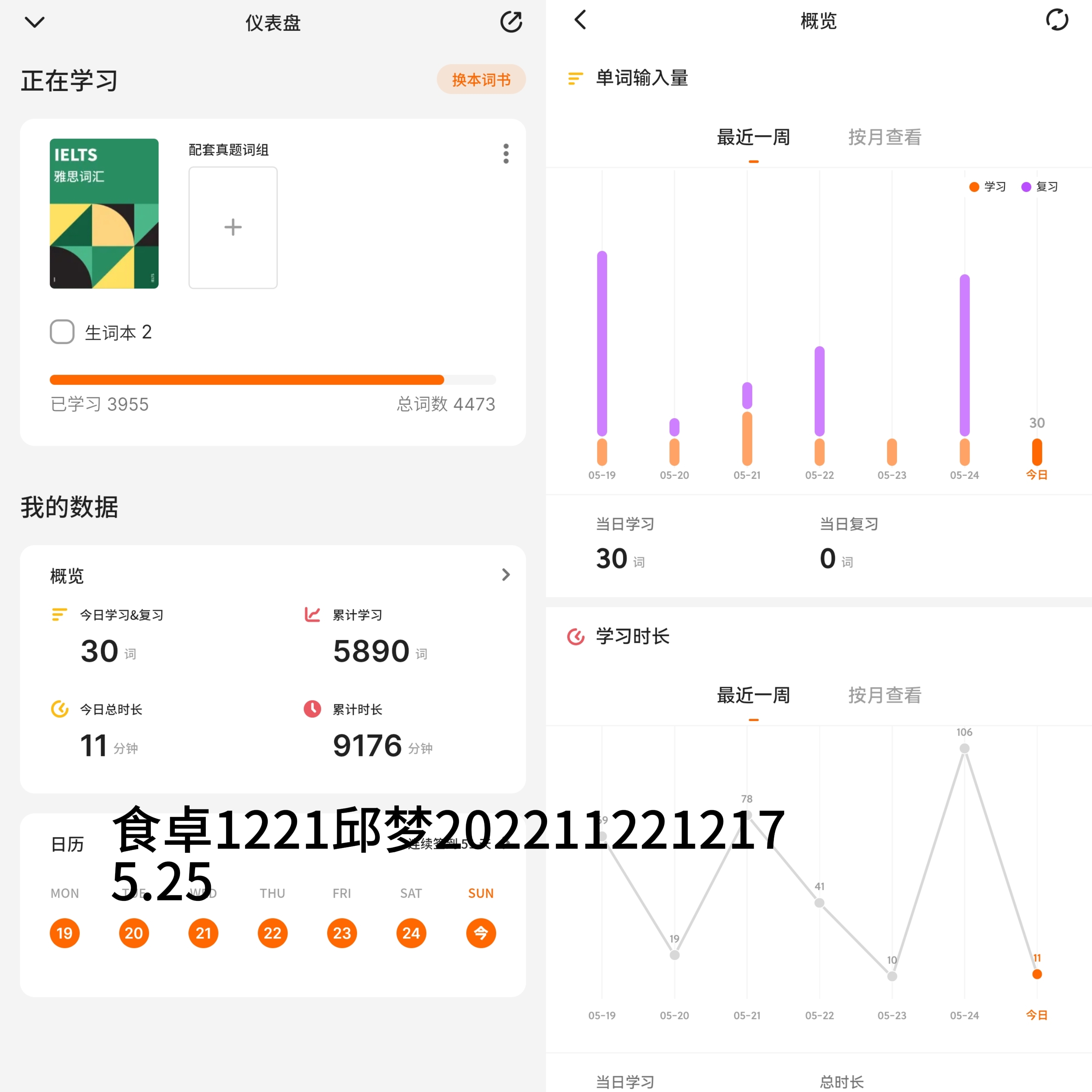The image size is (1092, 1092).
Task: Tap the 106 point on duration chart
Action: (965, 748)
